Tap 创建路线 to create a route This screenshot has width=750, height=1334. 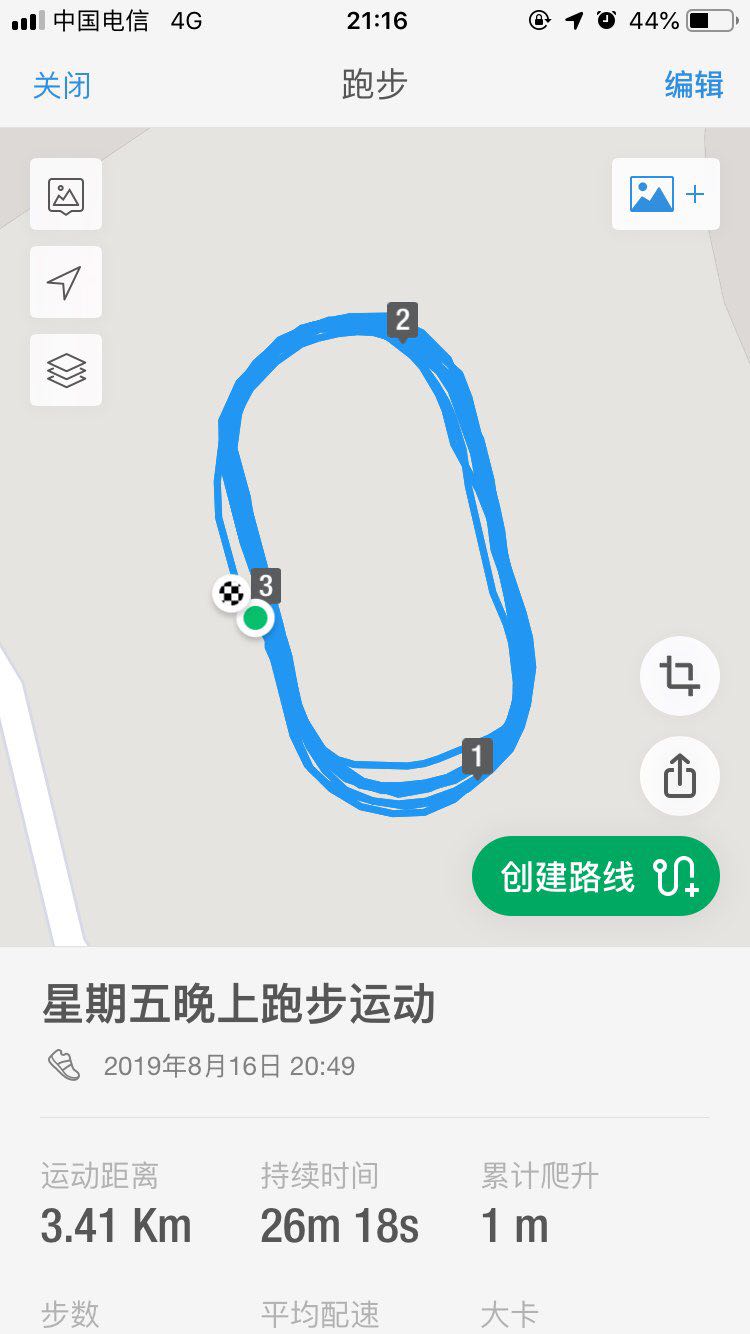596,877
